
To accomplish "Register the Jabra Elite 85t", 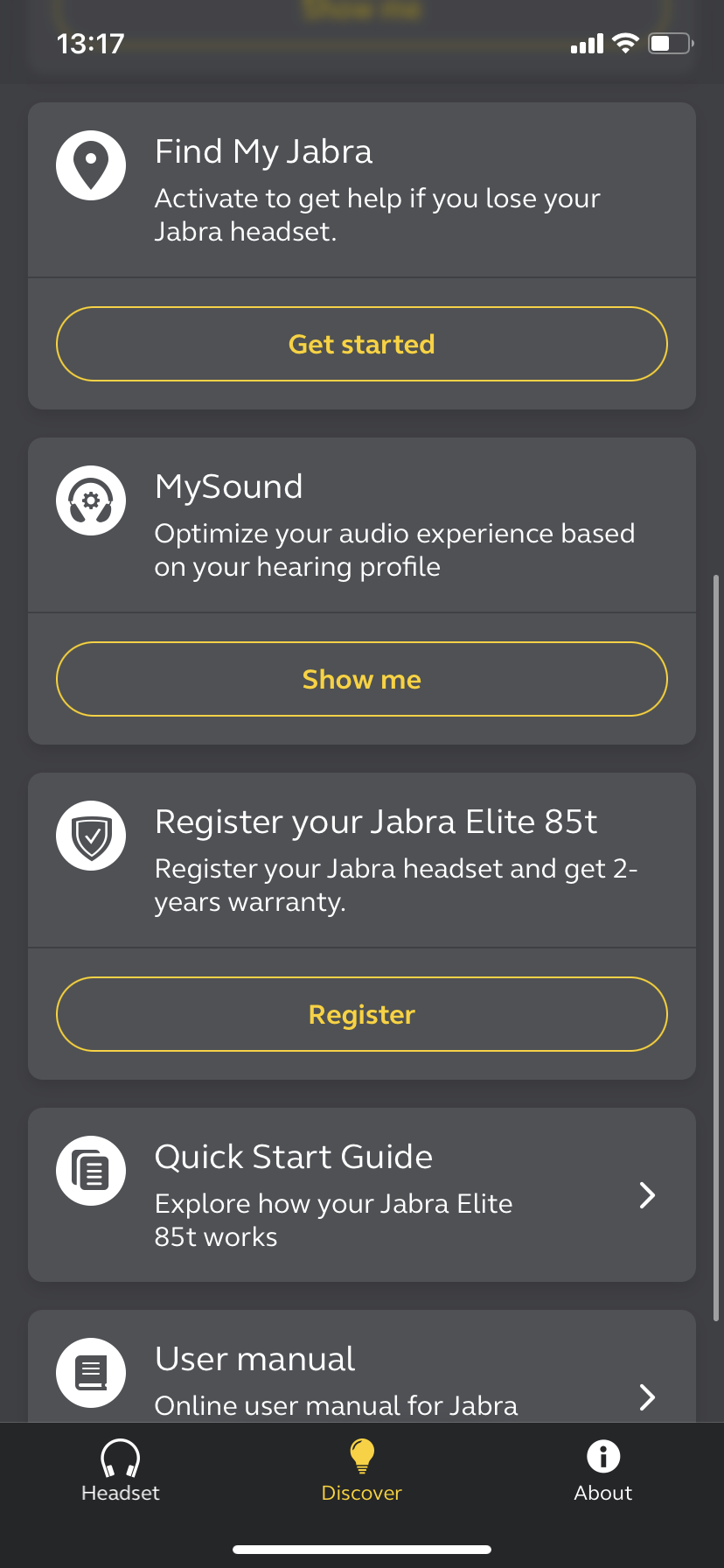I will pos(362,1014).
